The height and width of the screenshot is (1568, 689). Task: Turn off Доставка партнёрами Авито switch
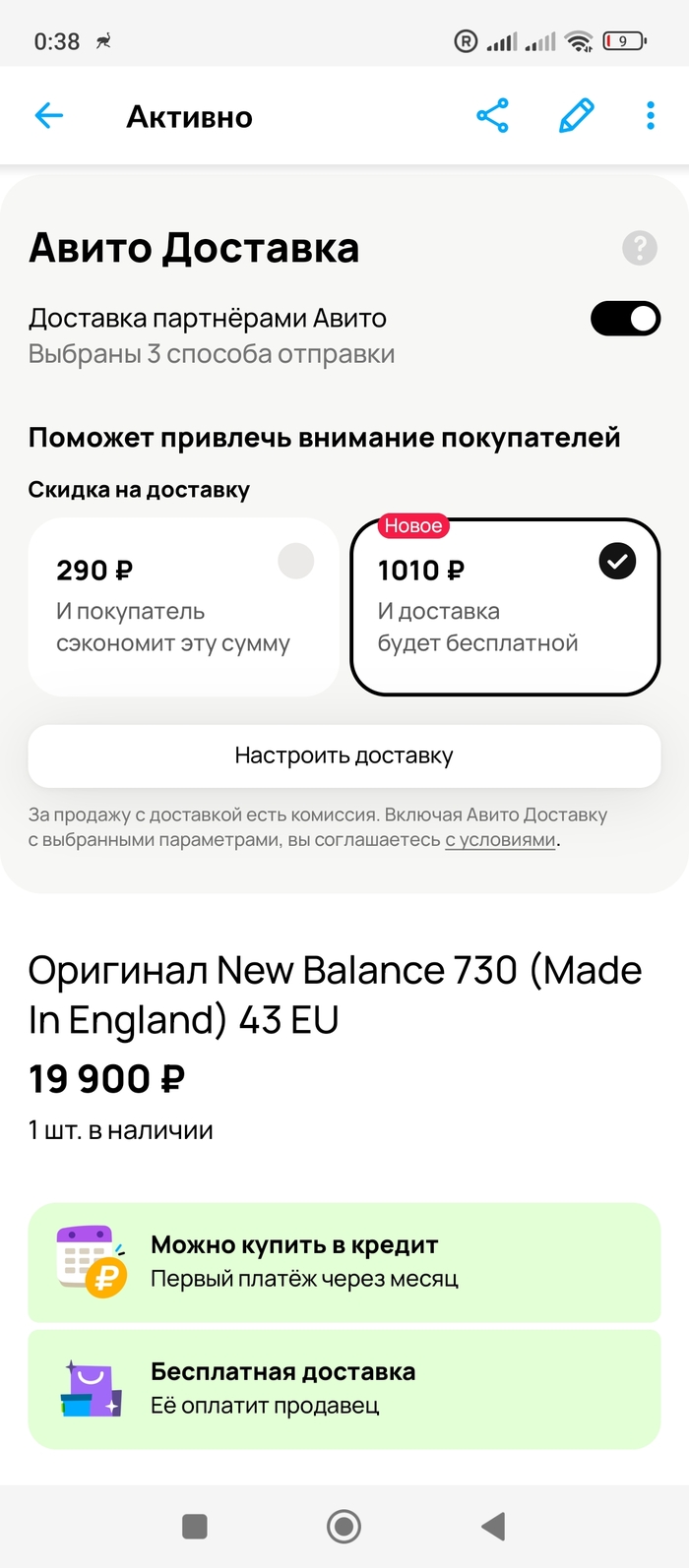(625, 319)
